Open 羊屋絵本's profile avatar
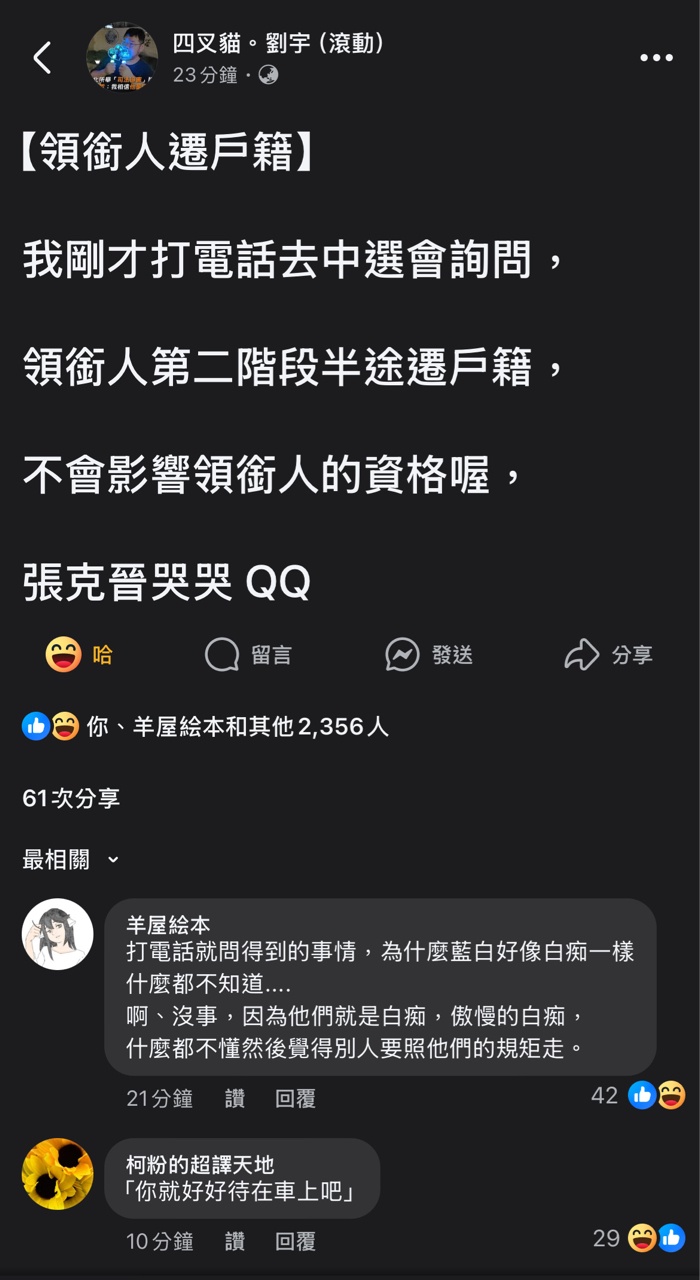Viewport: 700px width, 1280px height. (x=58, y=934)
